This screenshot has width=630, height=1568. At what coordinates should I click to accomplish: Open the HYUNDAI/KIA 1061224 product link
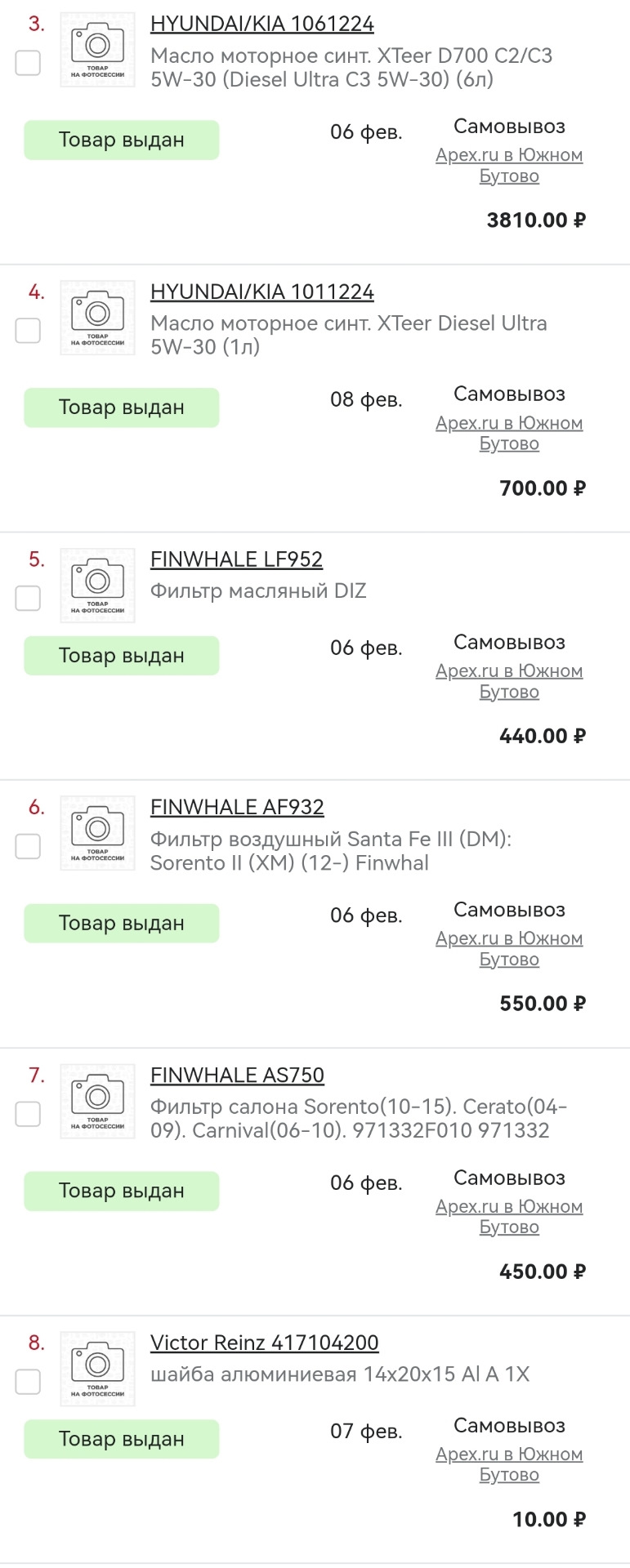(261, 24)
